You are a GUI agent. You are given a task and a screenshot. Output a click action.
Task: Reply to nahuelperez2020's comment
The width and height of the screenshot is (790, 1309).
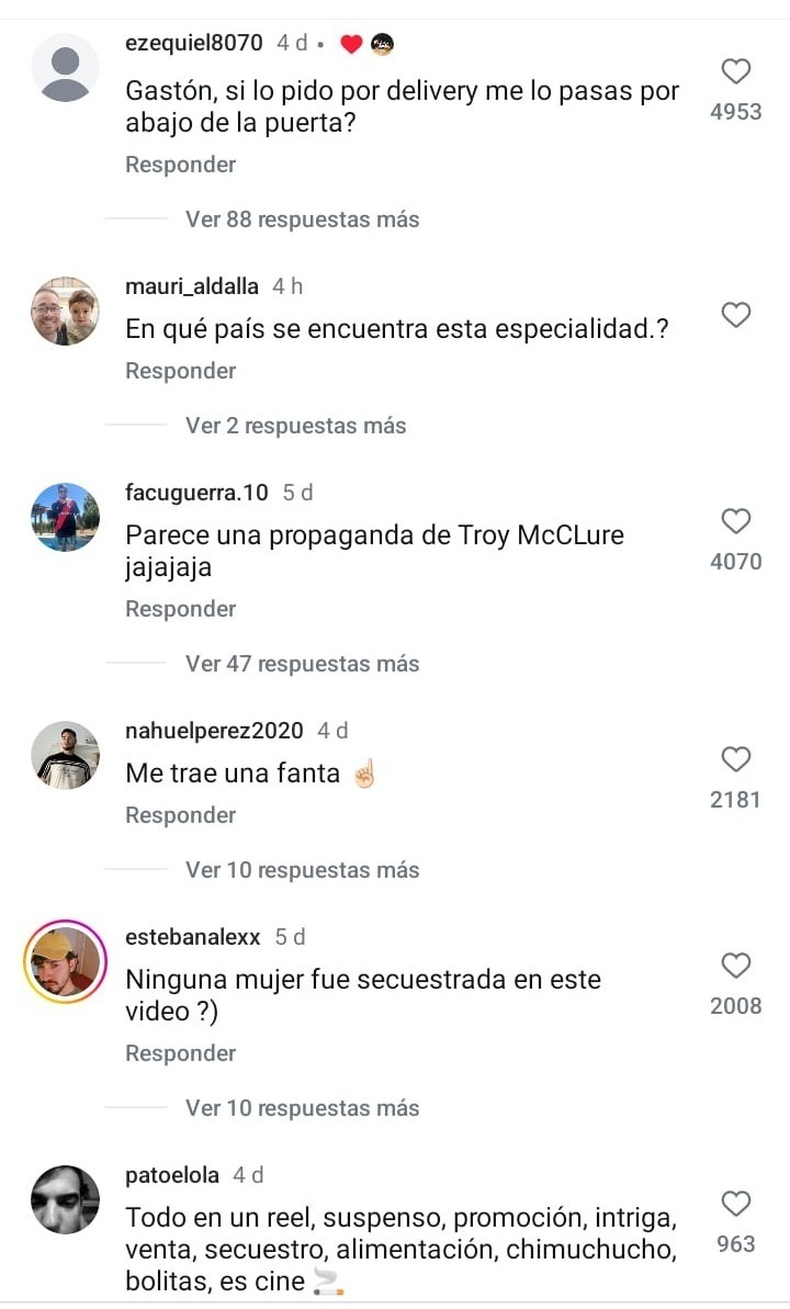pyautogui.click(x=180, y=815)
